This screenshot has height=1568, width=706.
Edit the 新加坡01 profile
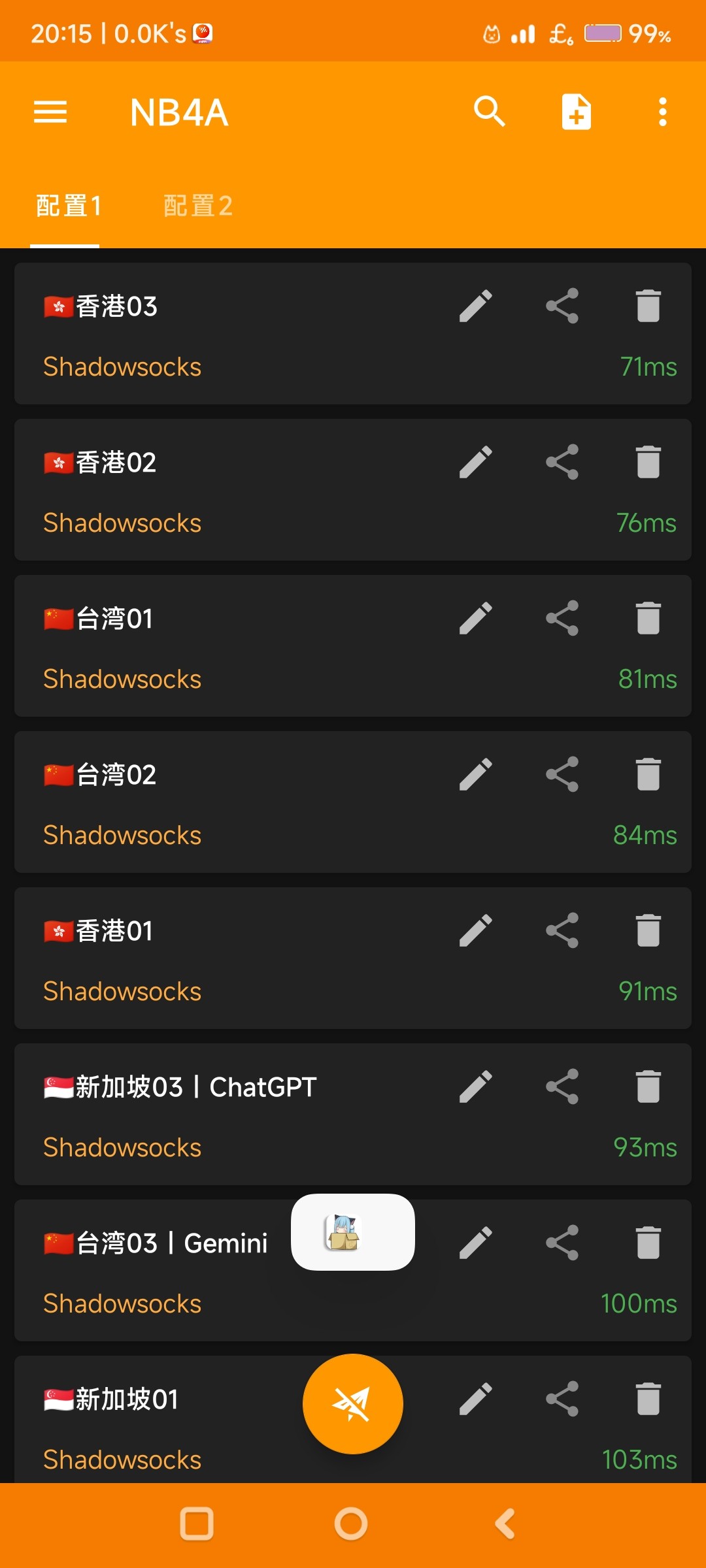pyautogui.click(x=475, y=1399)
